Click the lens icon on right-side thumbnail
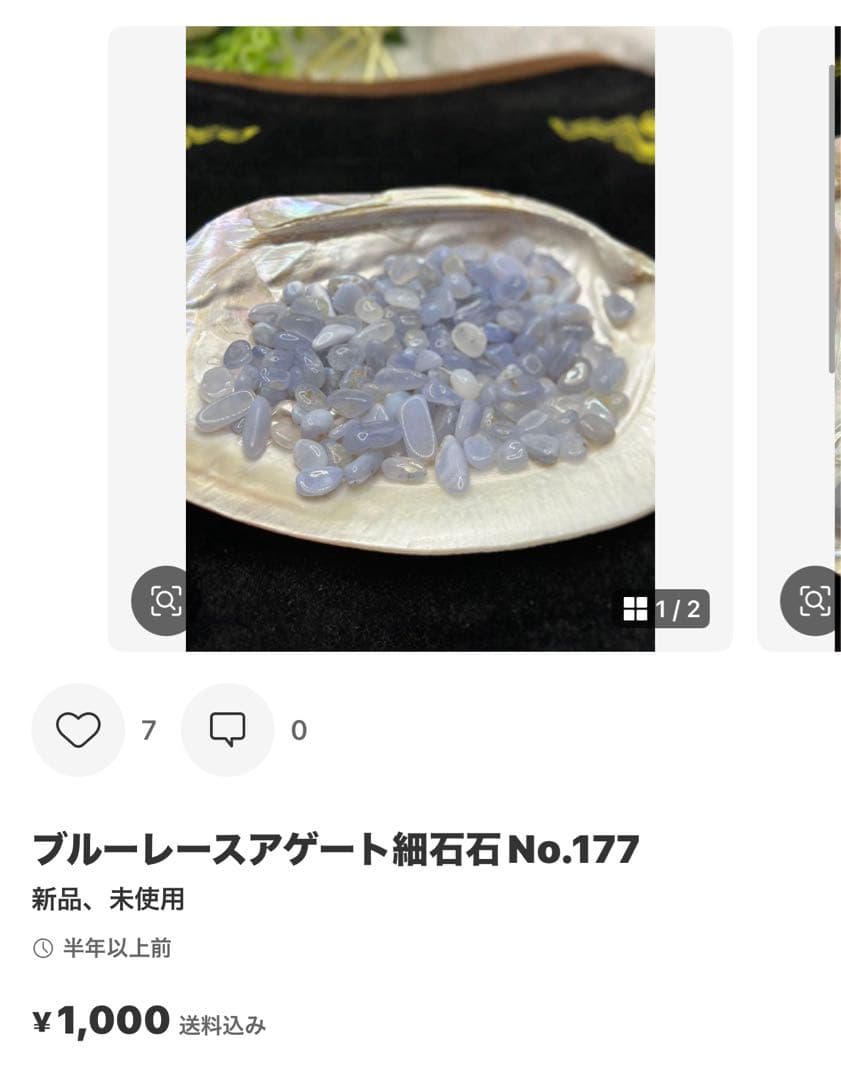The height and width of the screenshot is (1080, 841). (x=814, y=601)
